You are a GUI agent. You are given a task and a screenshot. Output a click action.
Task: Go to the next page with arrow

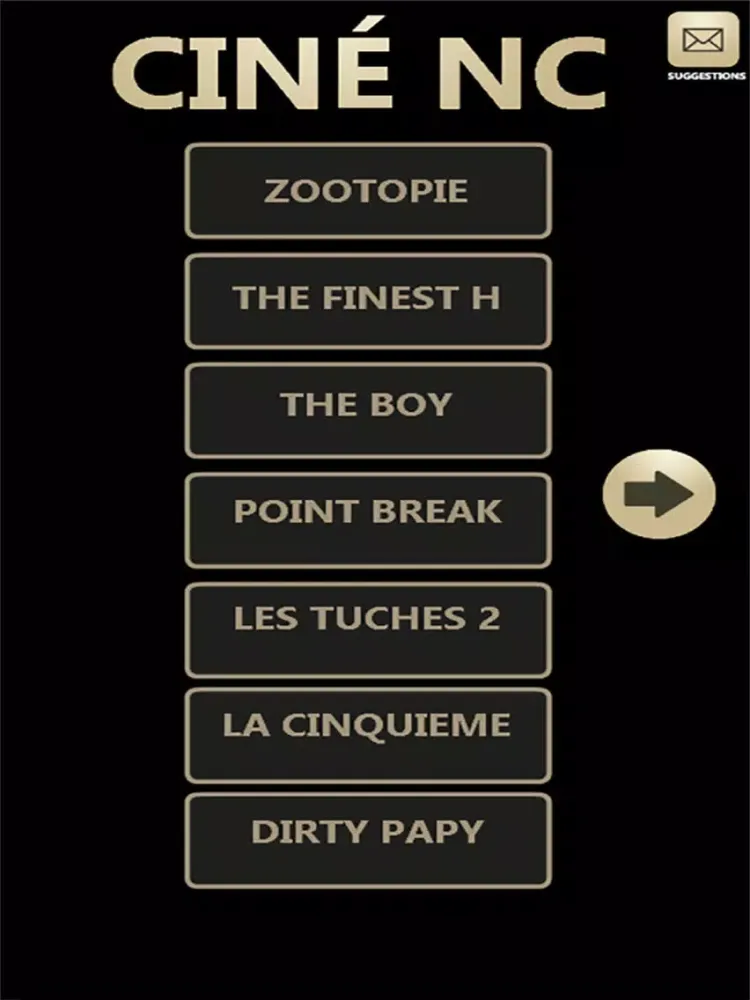[x=659, y=493]
